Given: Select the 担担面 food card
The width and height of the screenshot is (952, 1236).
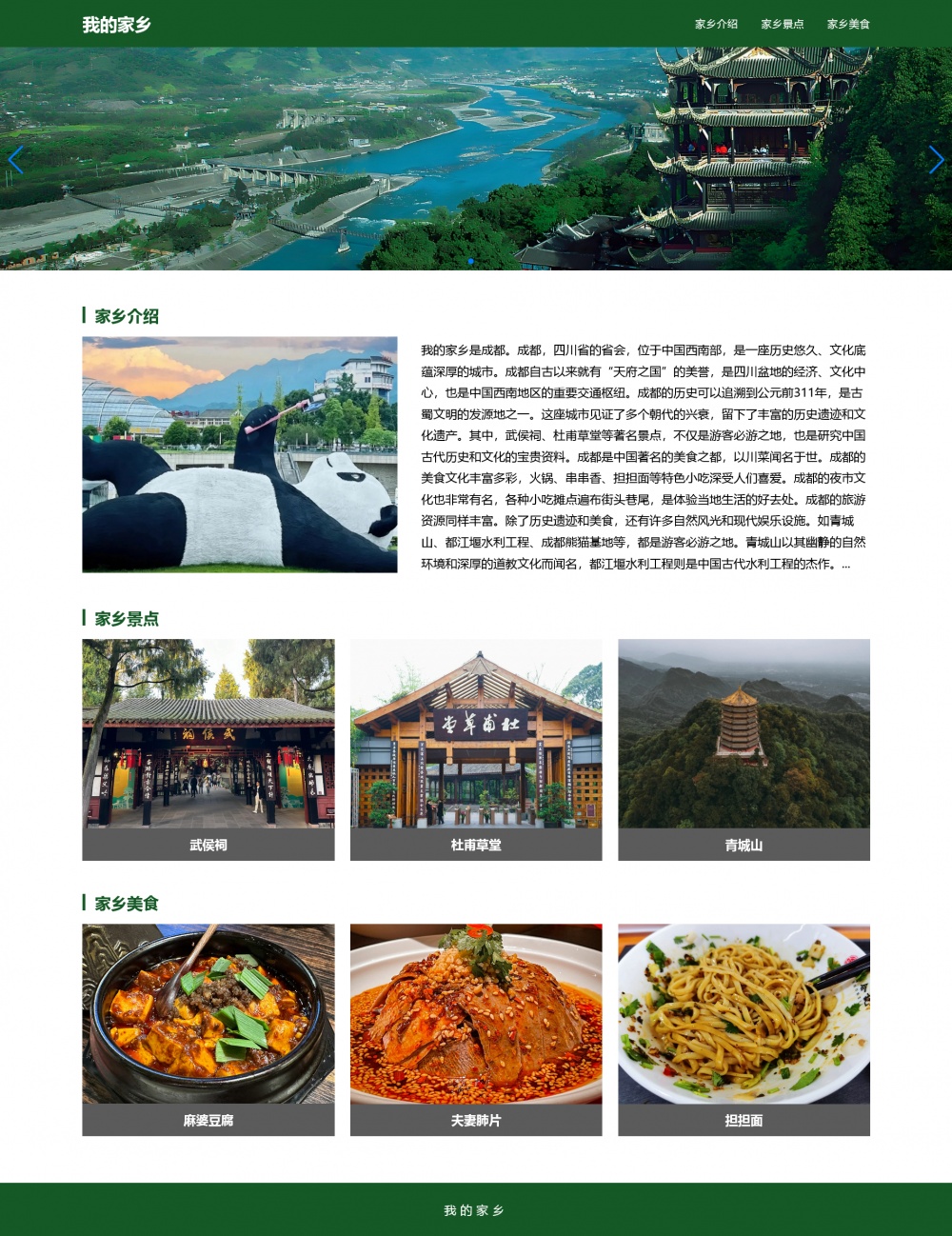Looking at the screenshot, I should (744, 1028).
